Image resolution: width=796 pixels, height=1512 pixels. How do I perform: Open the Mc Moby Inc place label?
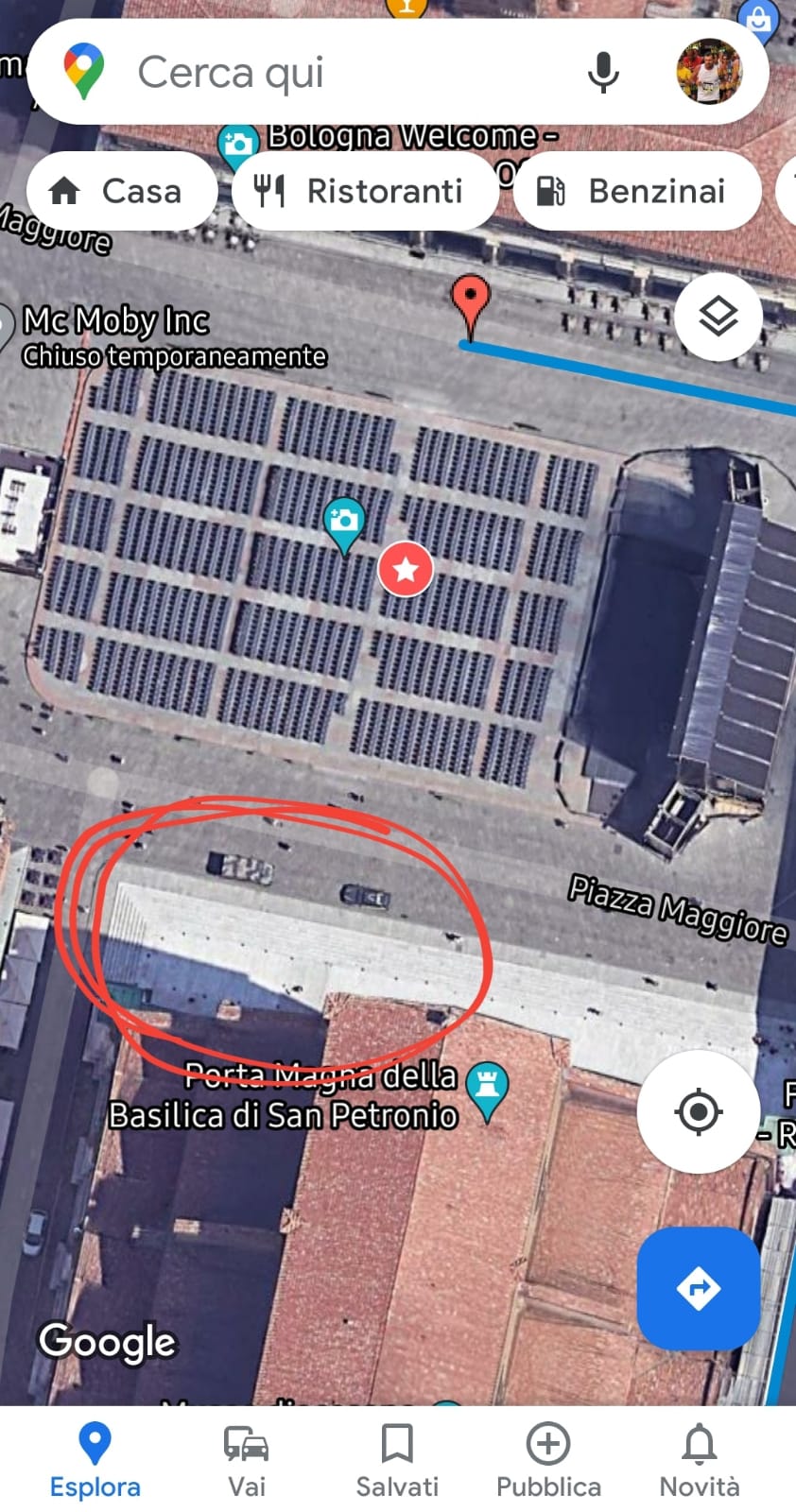(115, 321)
